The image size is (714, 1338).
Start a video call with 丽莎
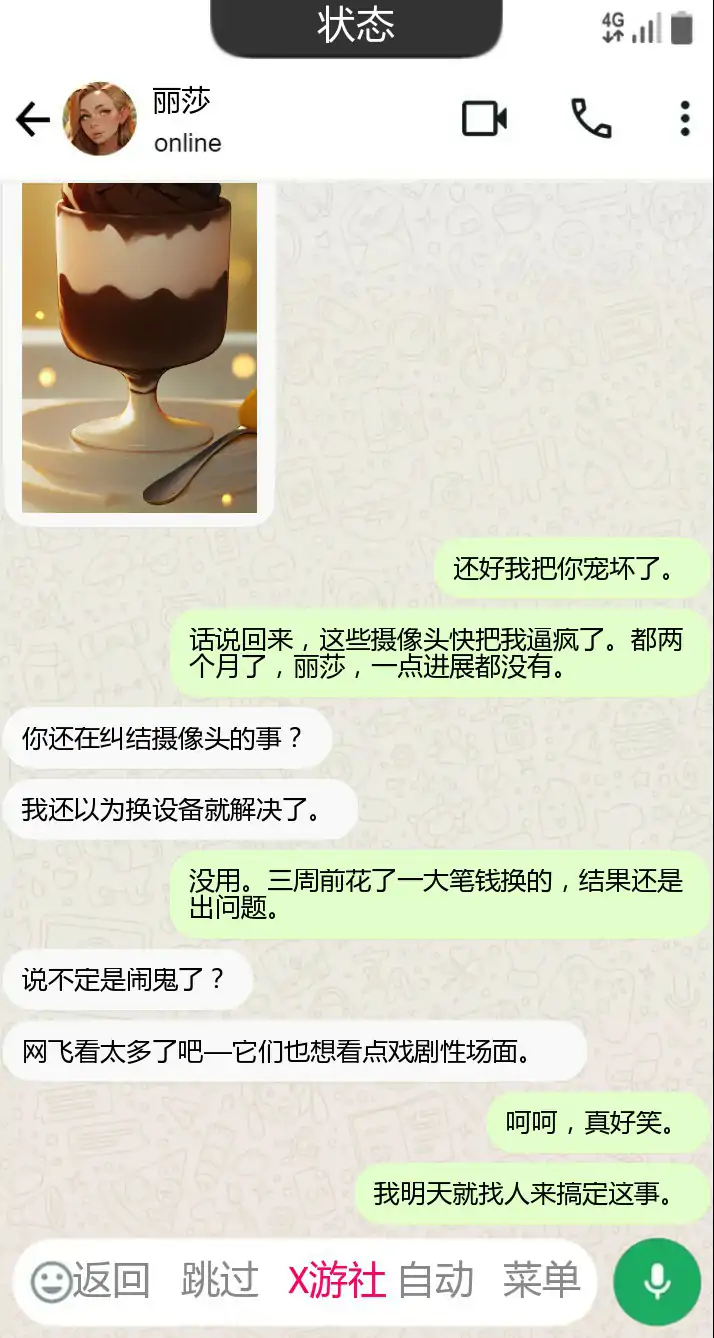click(484, 118)
